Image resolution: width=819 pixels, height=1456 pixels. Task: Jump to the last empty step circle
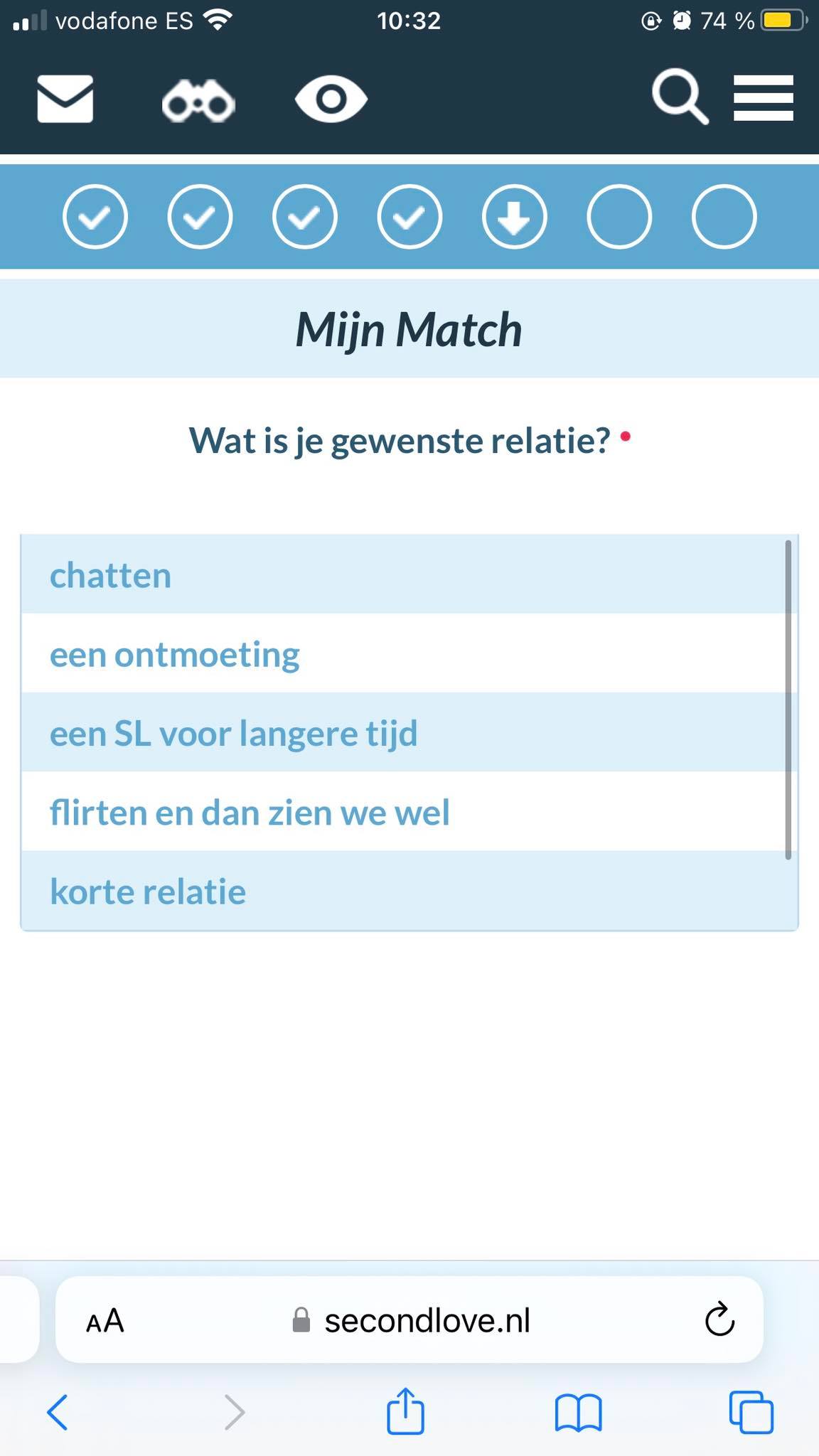[x=724, y=216]
